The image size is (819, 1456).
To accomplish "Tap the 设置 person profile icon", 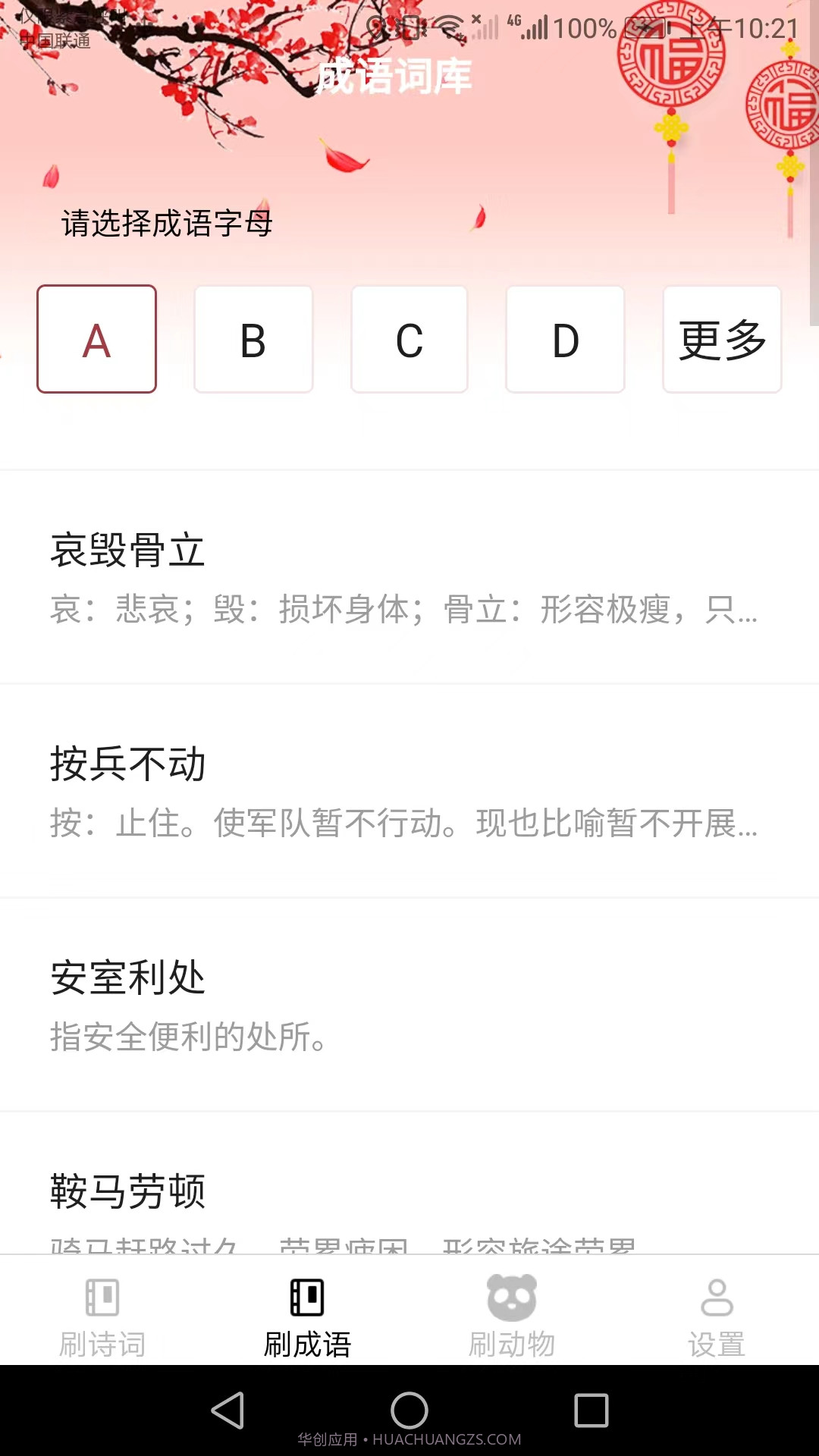I will click(716, 1298).
